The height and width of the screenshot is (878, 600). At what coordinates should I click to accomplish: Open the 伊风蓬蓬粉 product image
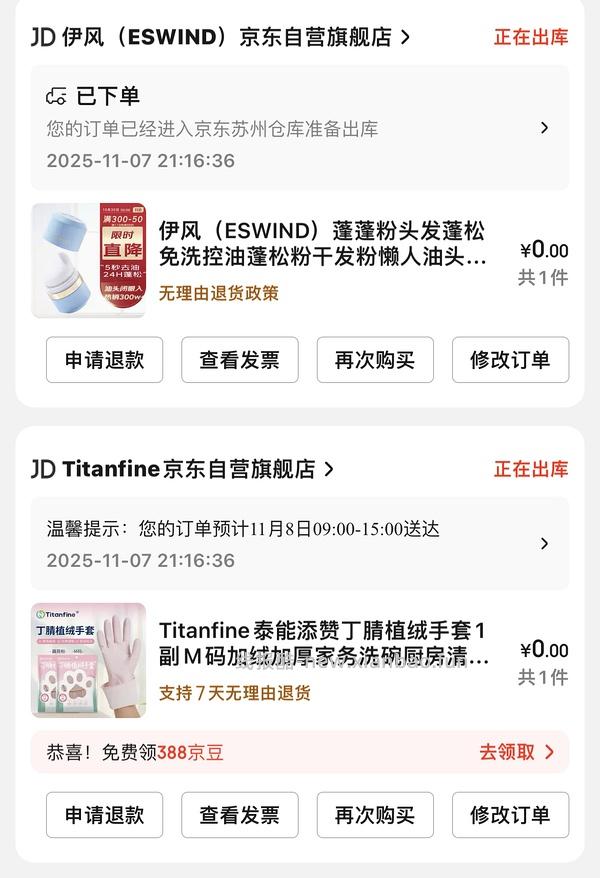click(88, 261)
